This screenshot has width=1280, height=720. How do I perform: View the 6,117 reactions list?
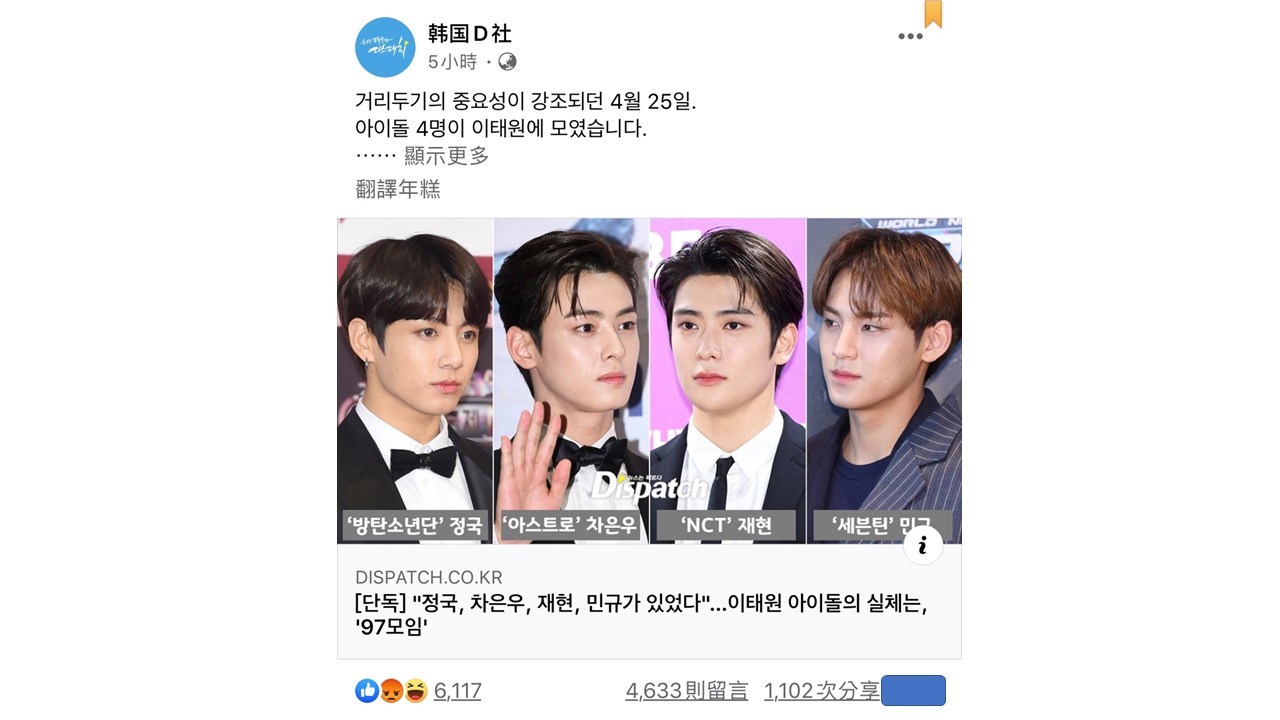(457, 690)
